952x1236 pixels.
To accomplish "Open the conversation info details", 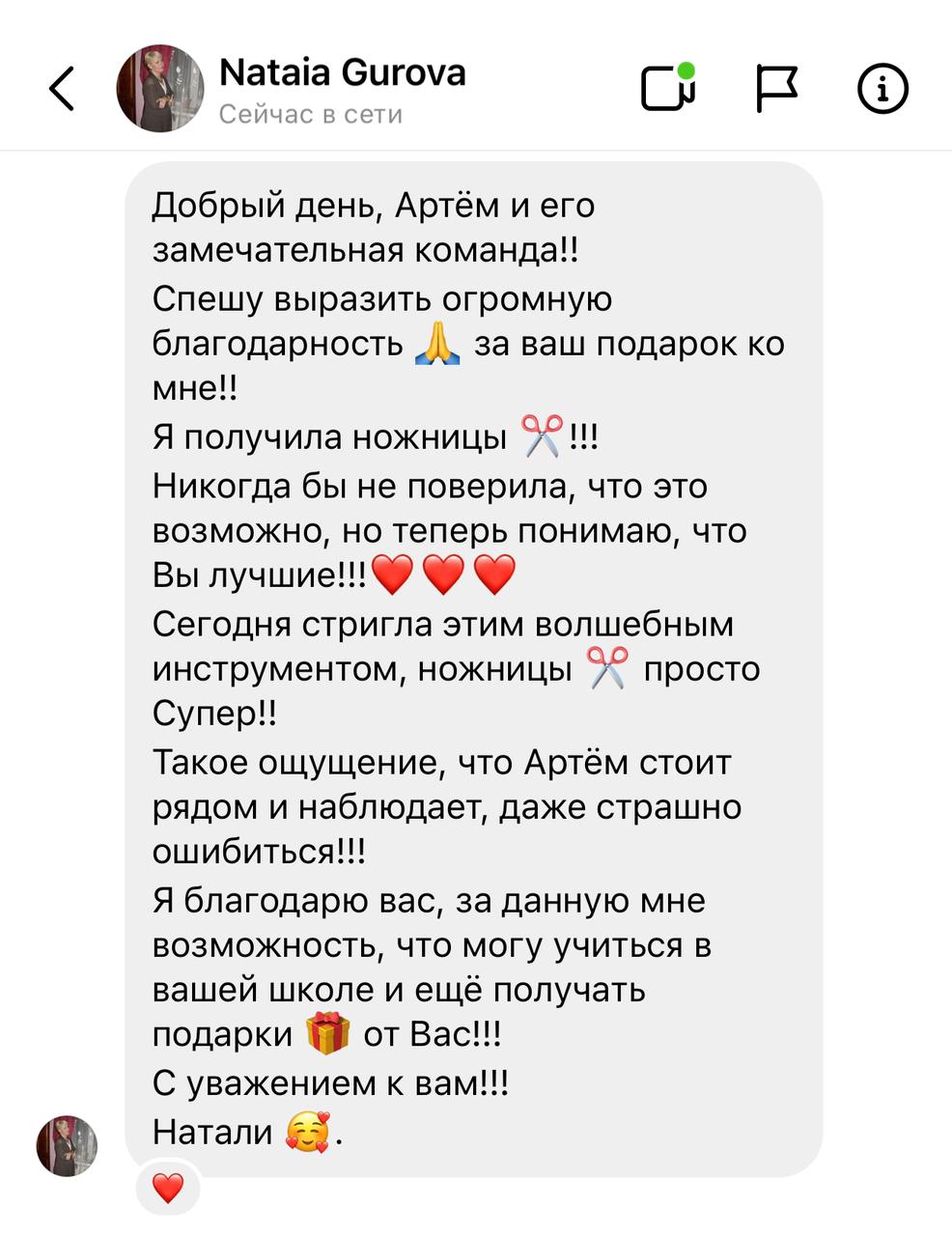I will click(x=882, y=90).
